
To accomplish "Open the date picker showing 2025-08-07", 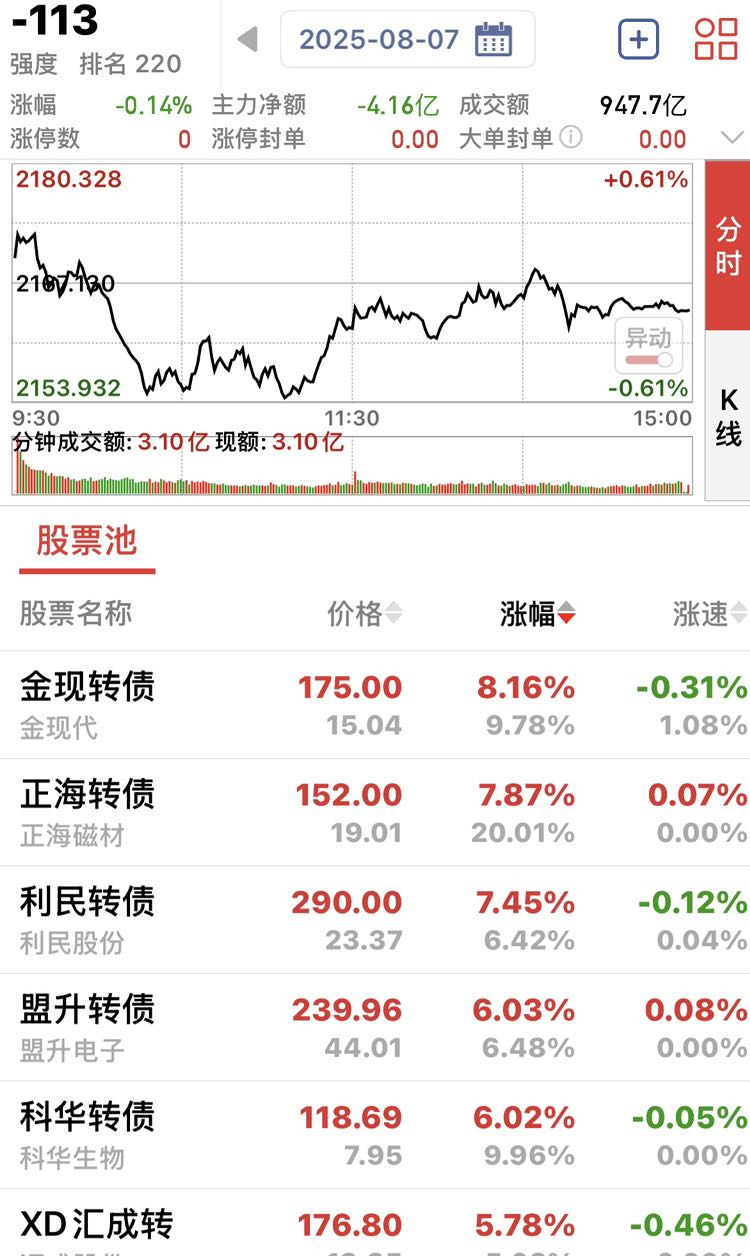I will pyautogui.click(x=407, y=40).
